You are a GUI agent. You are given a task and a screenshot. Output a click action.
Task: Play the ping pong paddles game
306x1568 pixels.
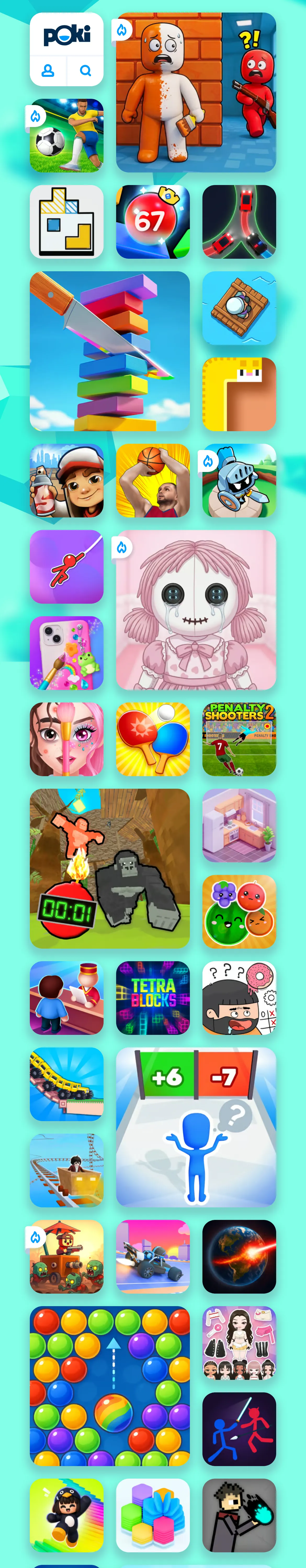[152, 739]
